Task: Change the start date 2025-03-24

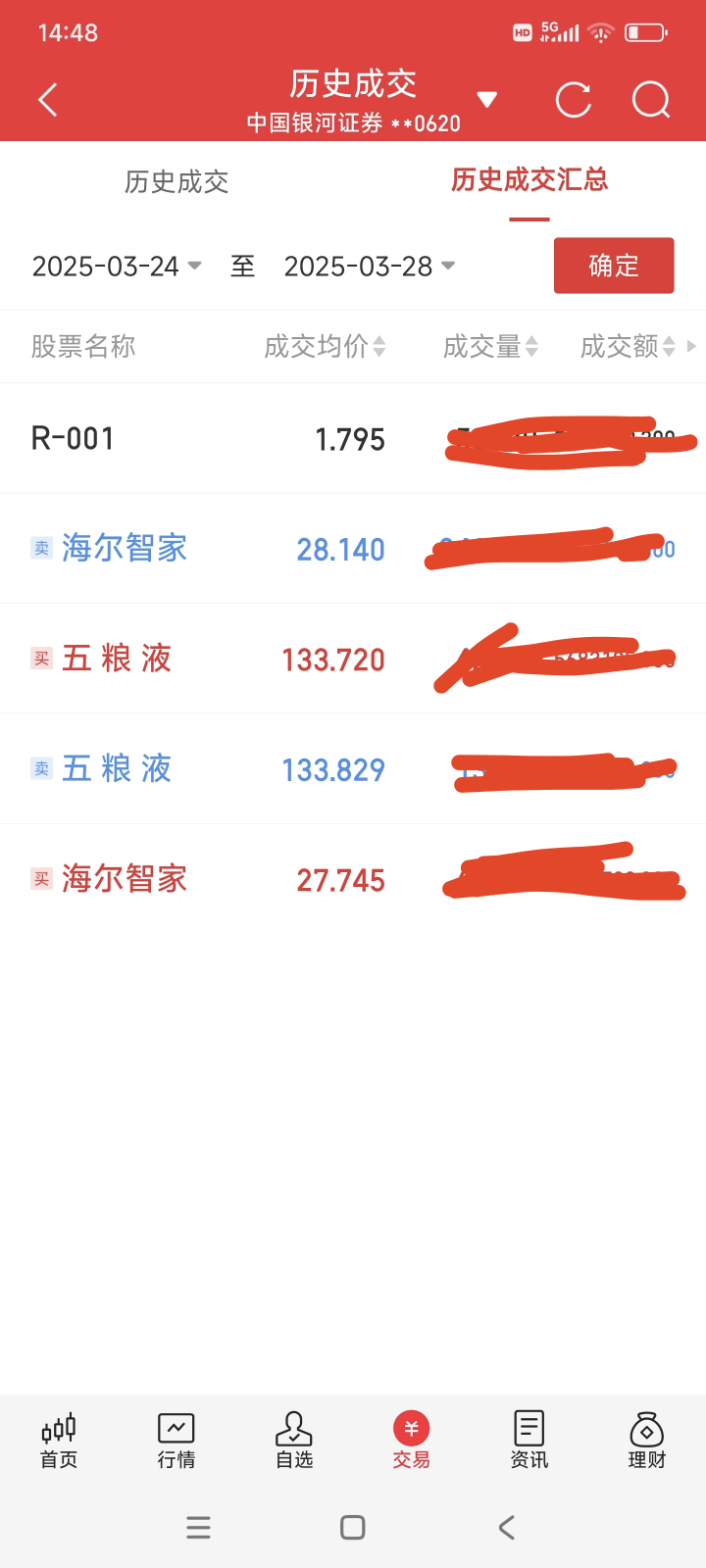Action: coord(116,267)
